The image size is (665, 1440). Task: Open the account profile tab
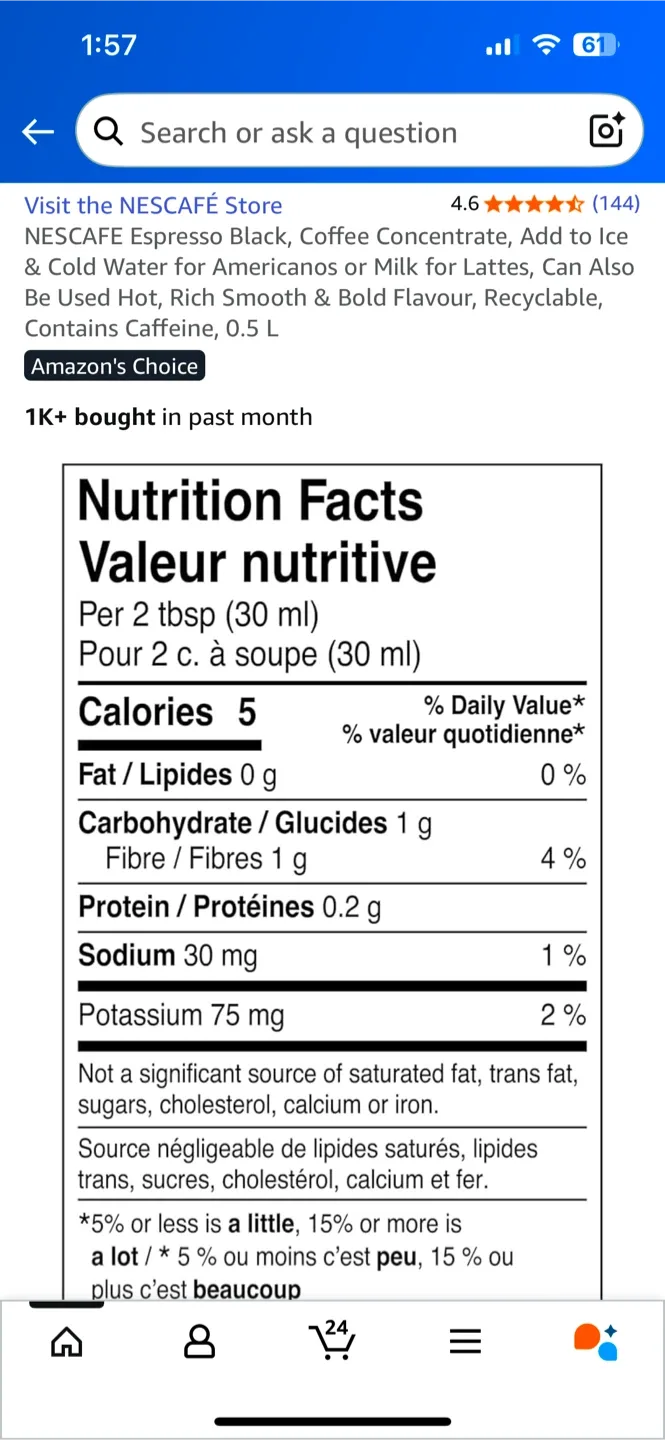pos(200,1341)
